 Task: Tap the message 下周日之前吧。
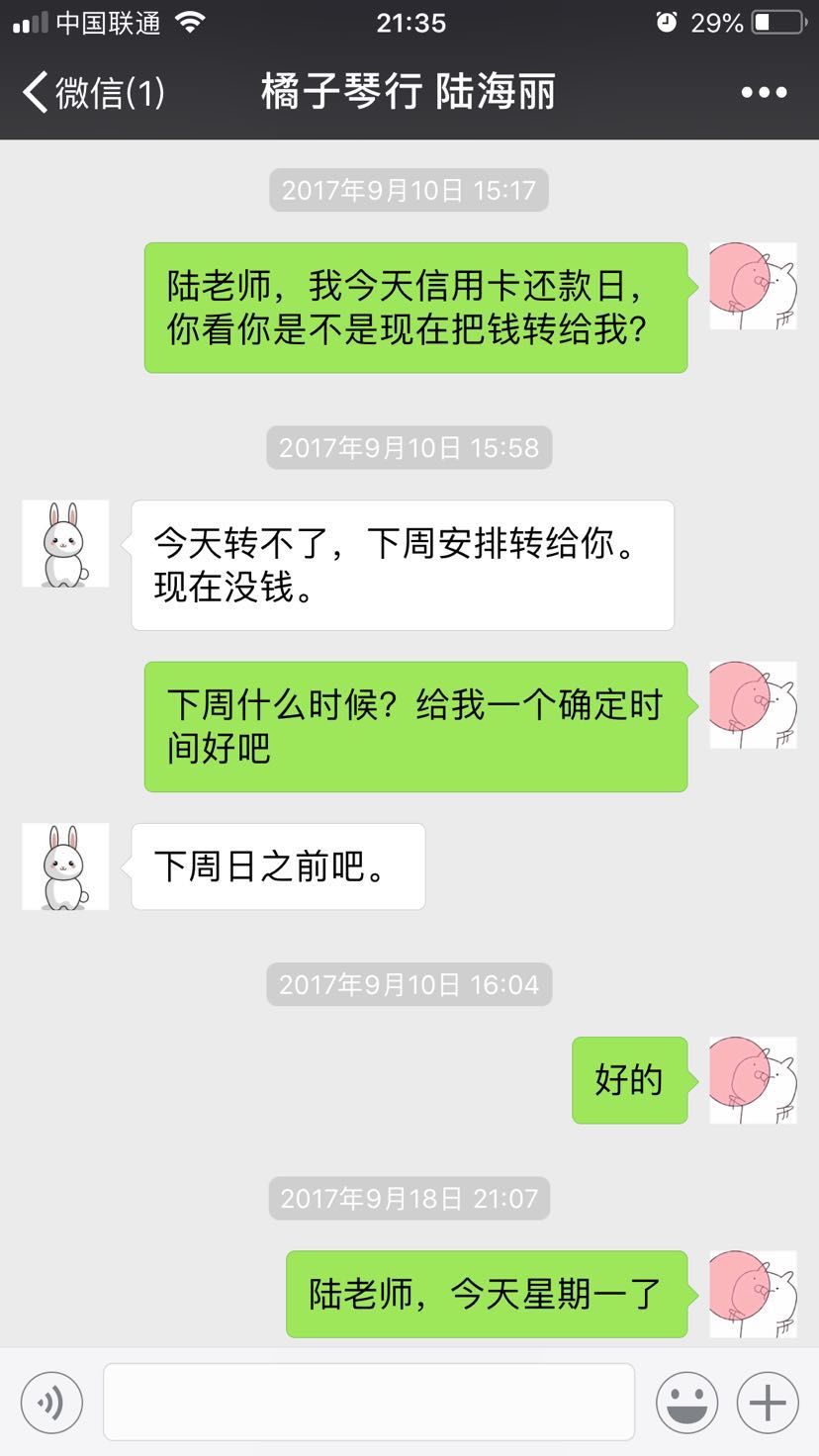(x=277, y=865)
